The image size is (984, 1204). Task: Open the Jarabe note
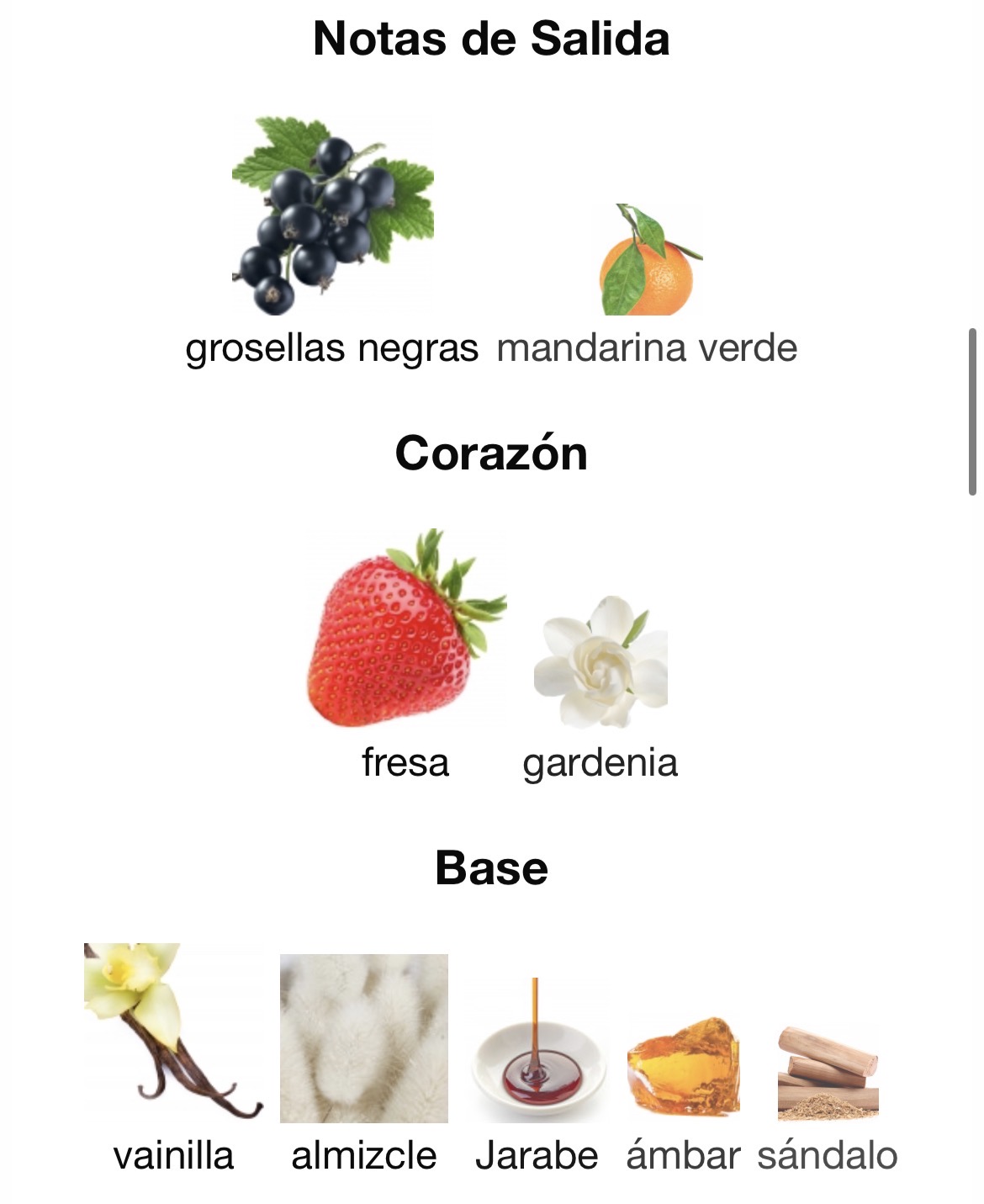[537, 1052]
